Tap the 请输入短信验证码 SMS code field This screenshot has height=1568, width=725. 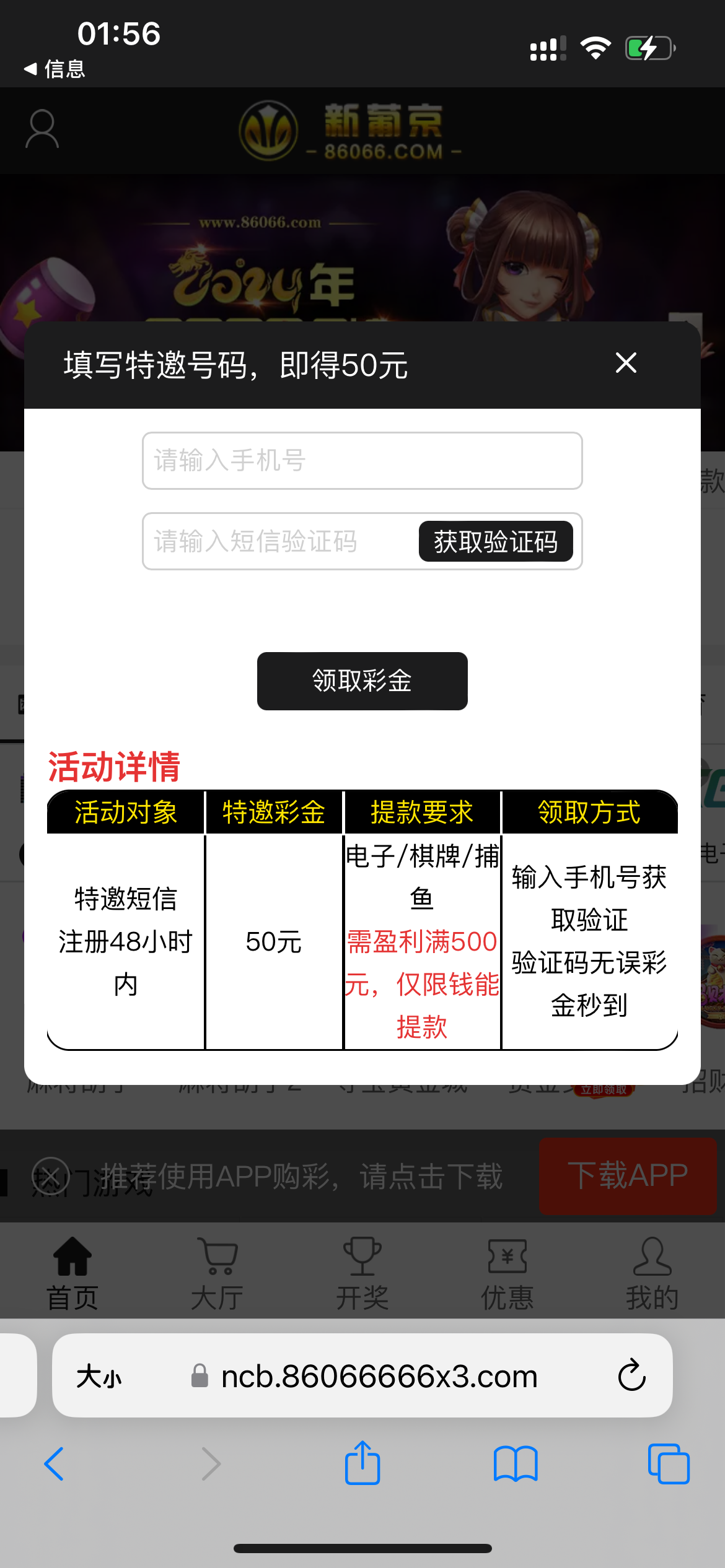tap(279, 541)
